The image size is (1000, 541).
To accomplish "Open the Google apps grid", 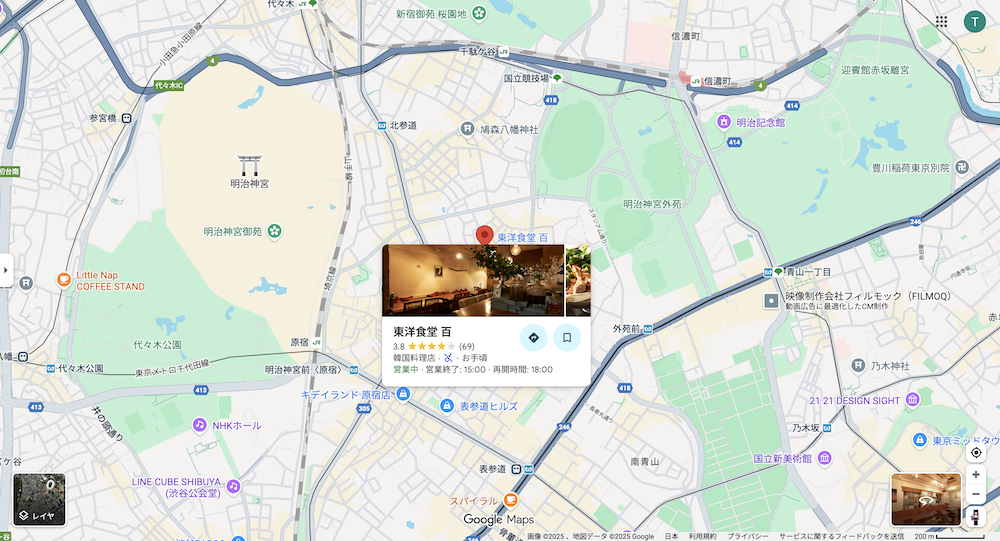I will [x=941, y=21].
